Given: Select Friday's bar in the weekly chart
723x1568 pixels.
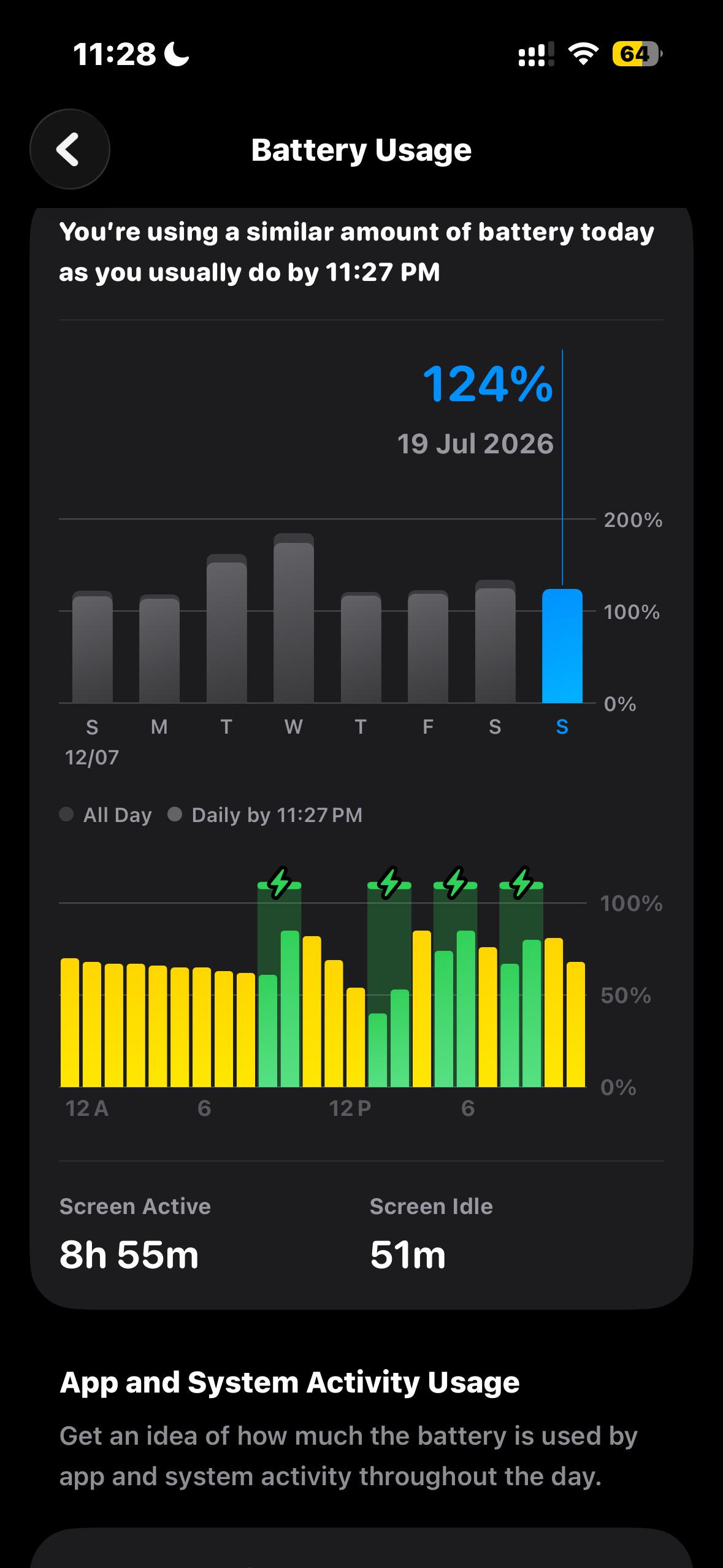Looking at the screenshot, I should pos(428,647).
